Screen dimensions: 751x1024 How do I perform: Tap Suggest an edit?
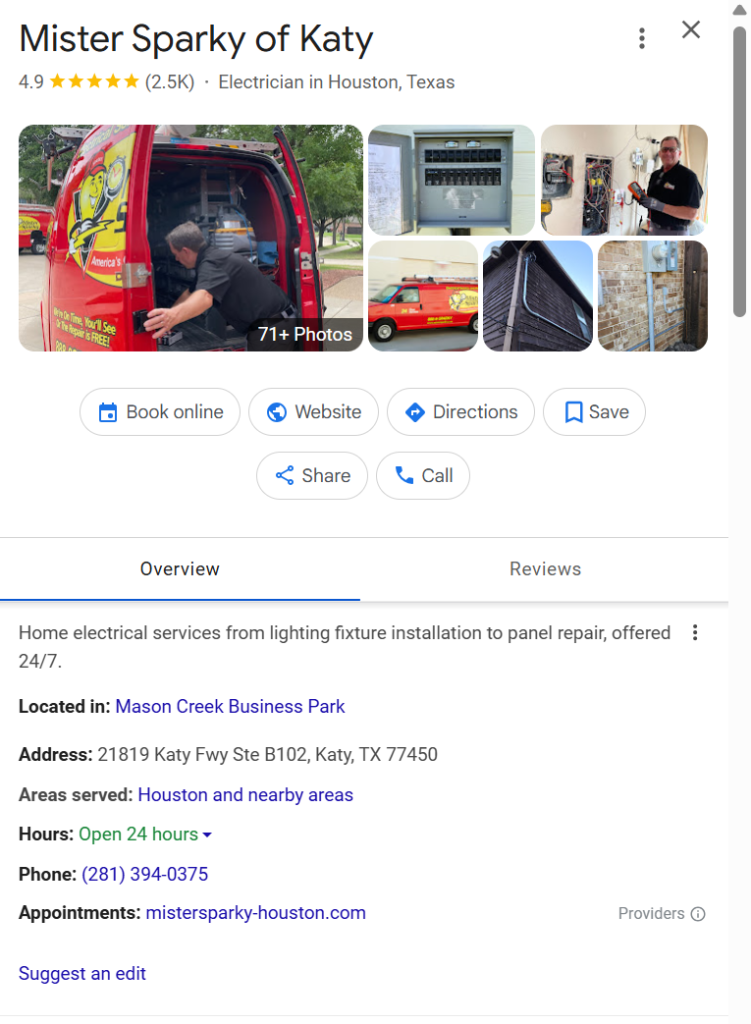[x=82, y=973]
